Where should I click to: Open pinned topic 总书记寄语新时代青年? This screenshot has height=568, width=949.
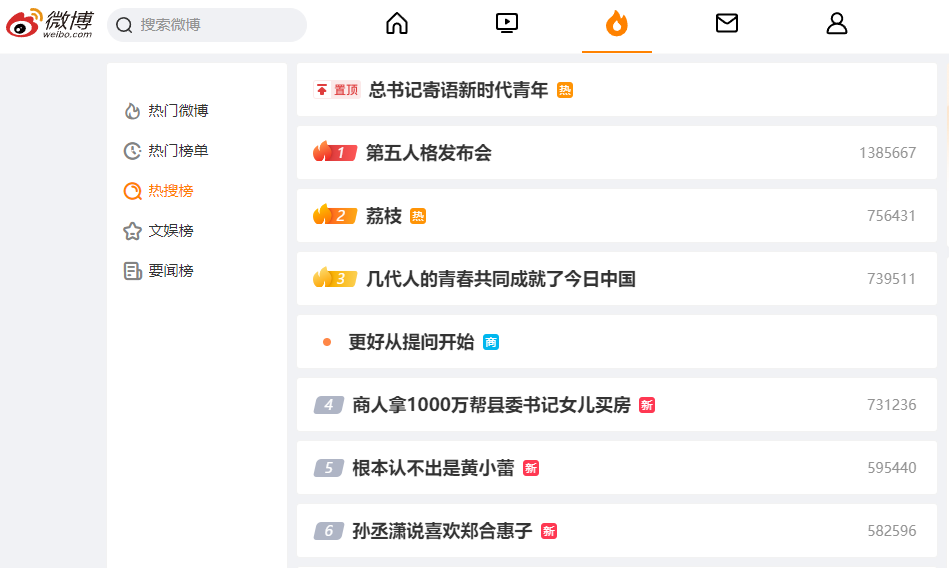tap(458, 90)
